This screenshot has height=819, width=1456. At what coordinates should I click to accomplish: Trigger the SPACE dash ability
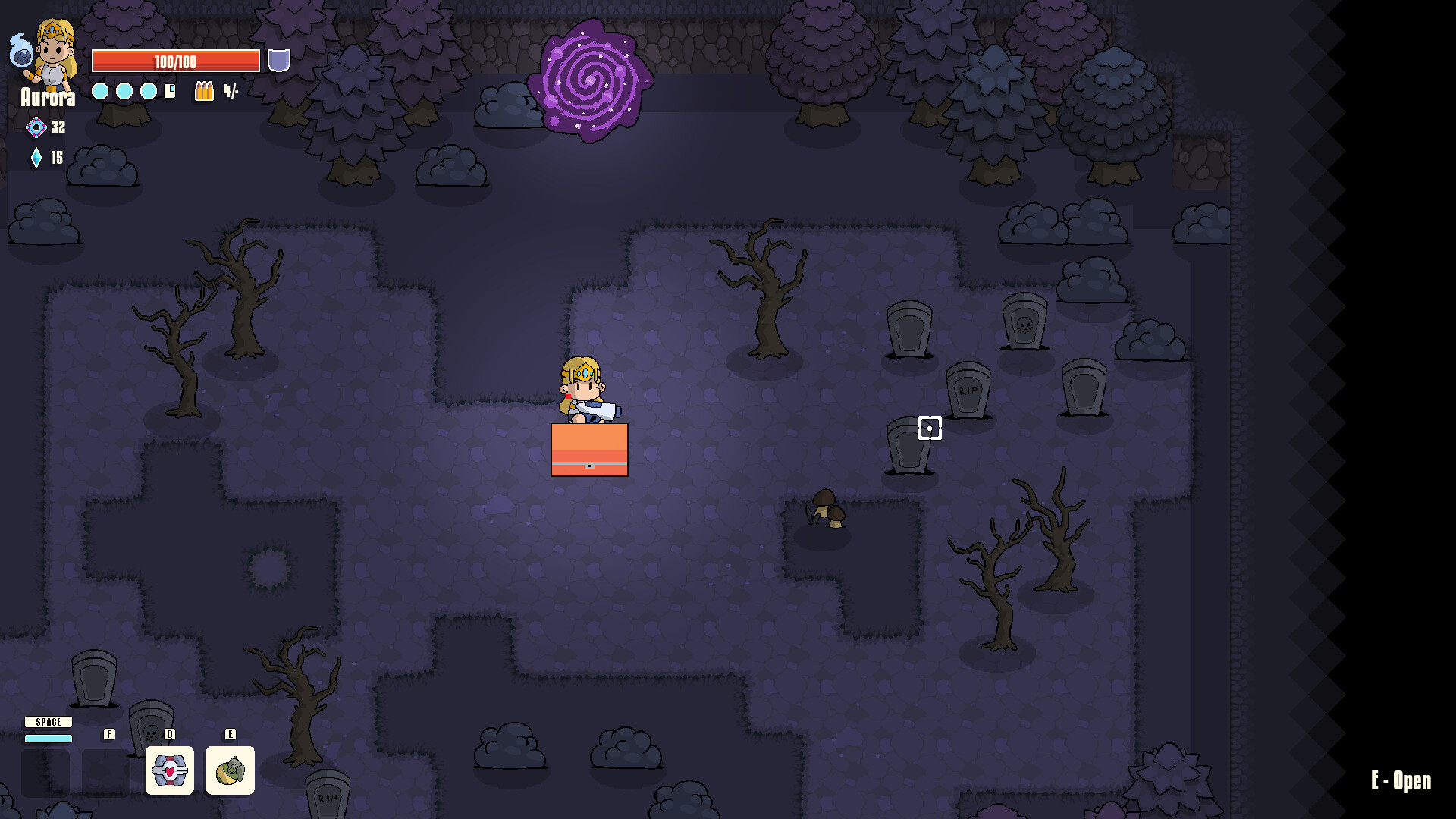(x=48, y=770)
